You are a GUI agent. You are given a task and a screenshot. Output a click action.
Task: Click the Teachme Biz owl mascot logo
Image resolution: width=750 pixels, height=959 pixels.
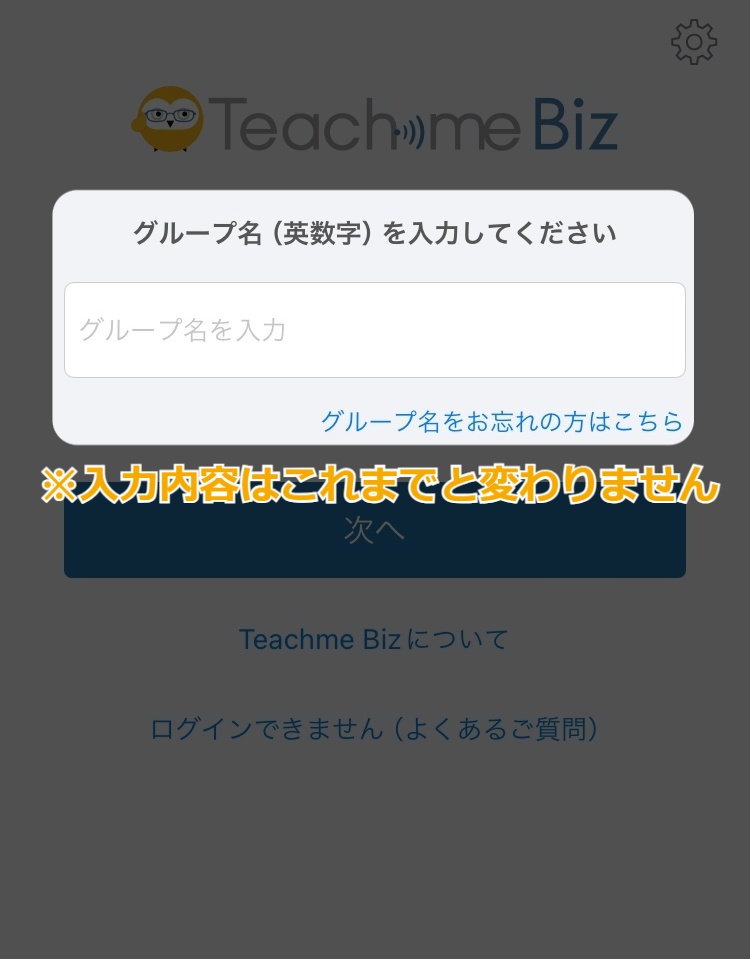(x=168, y=122)
